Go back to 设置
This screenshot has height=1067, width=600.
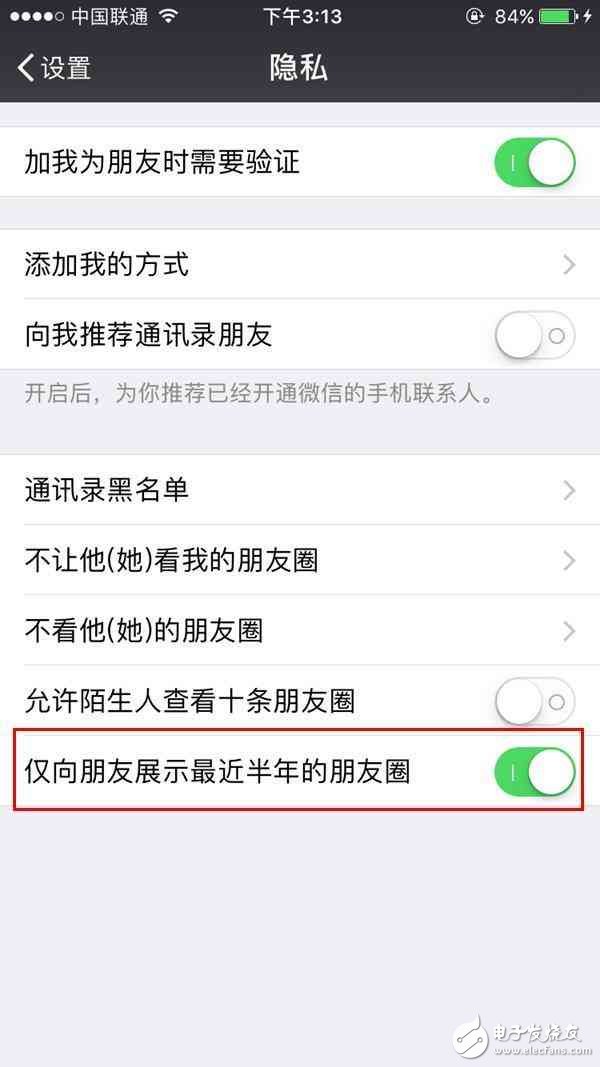click(55, 68)
